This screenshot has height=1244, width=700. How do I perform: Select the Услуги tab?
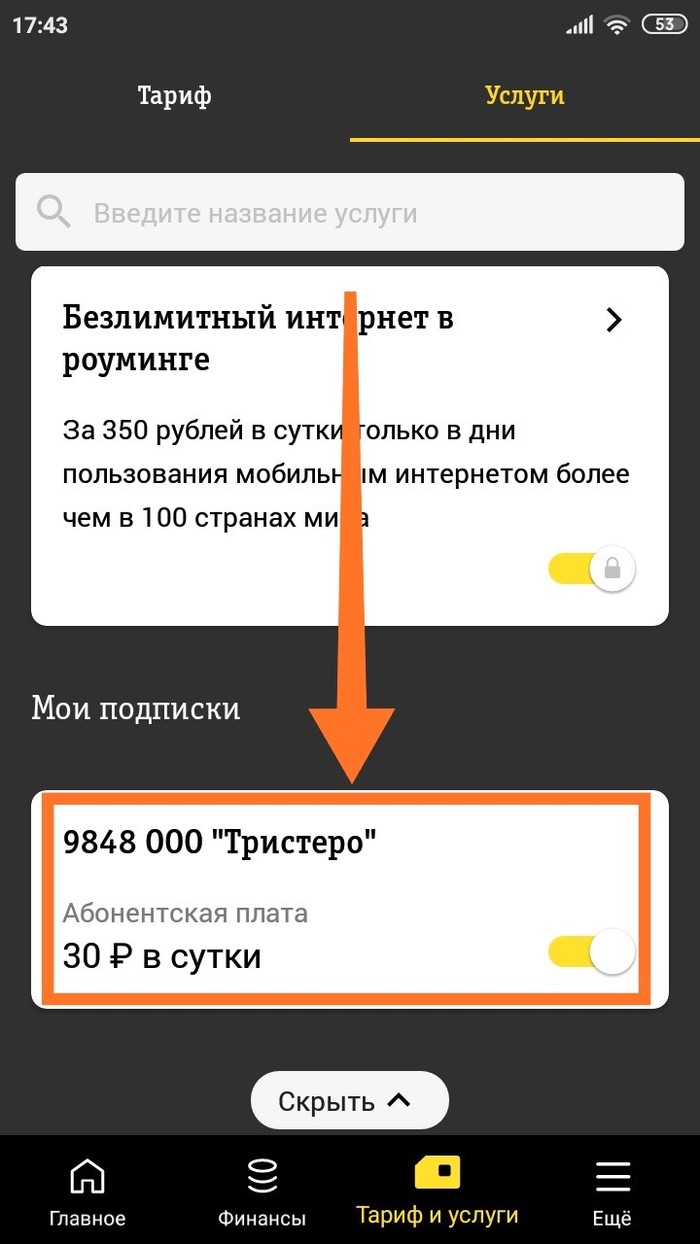(524, 96)
